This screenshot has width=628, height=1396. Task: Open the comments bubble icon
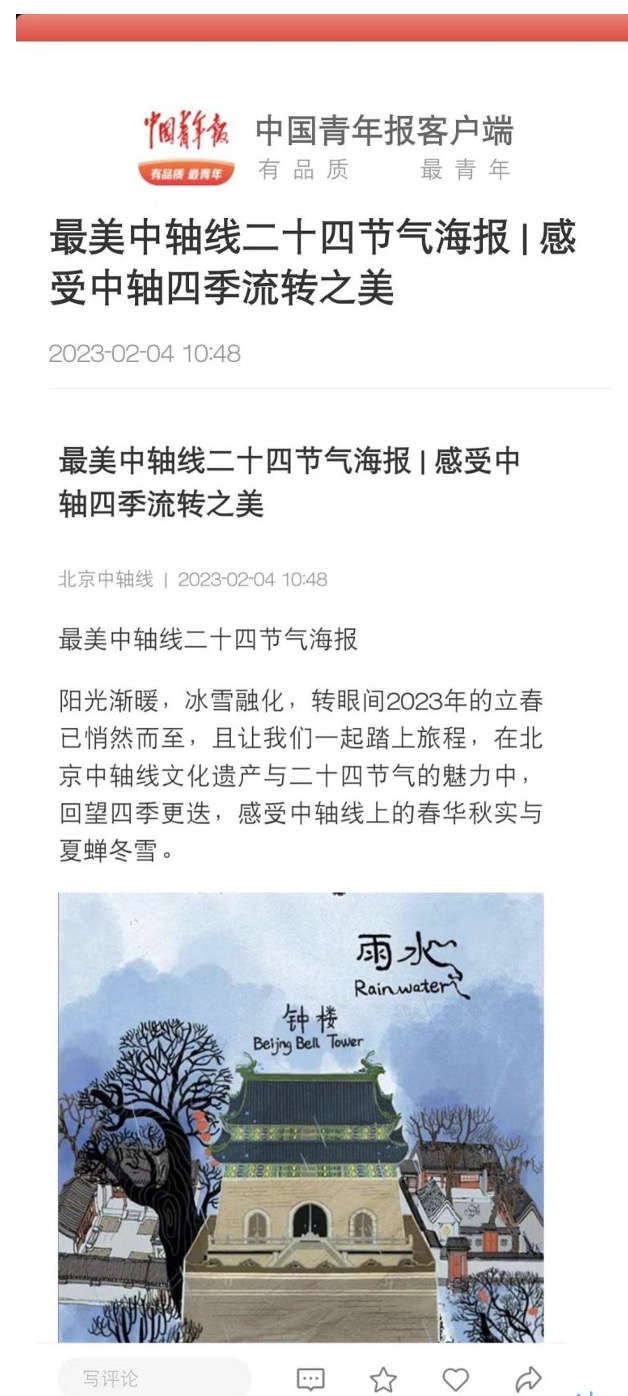pos(311,1379)
